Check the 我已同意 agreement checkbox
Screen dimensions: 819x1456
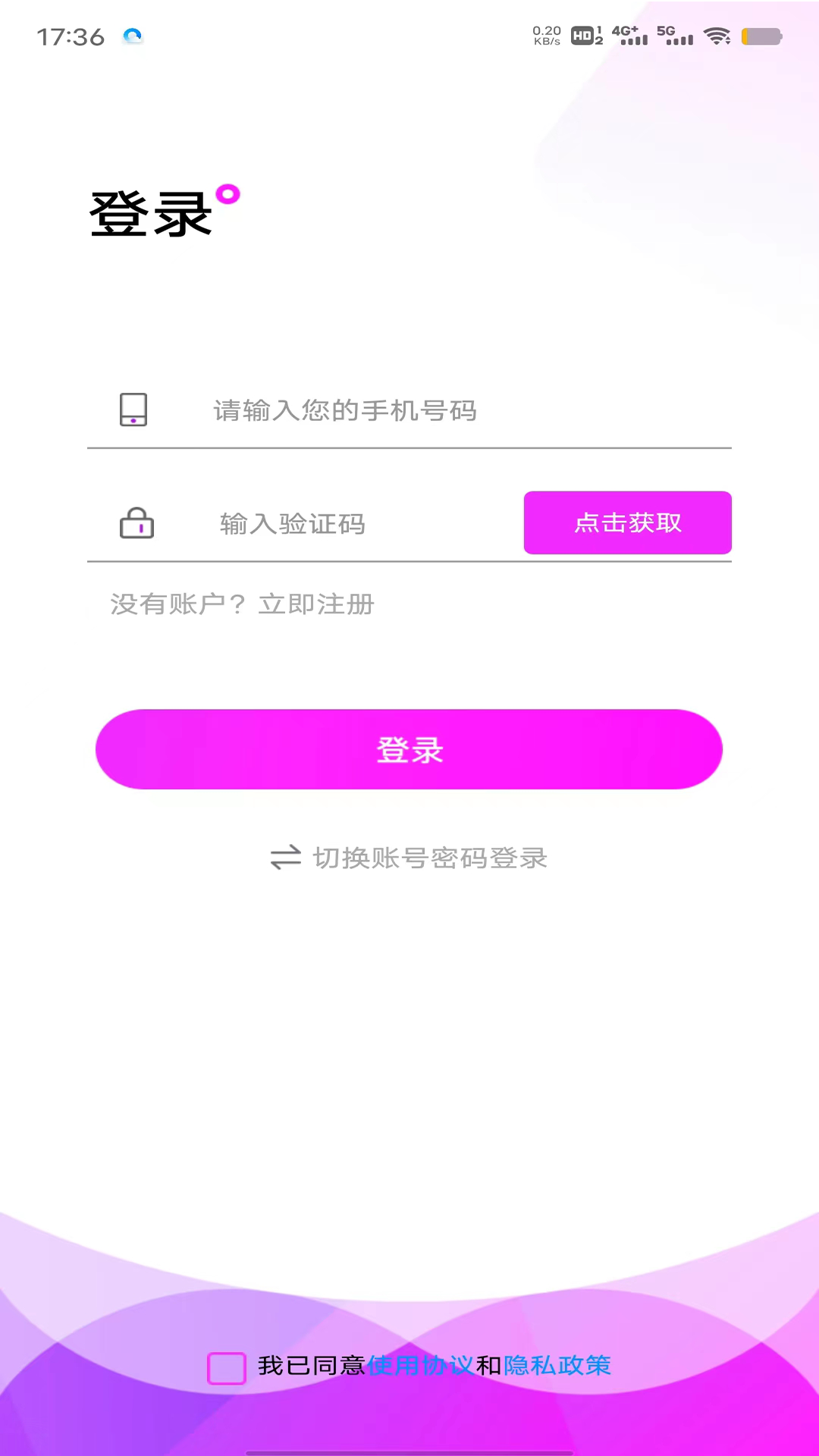click(x=227, y=1367)
